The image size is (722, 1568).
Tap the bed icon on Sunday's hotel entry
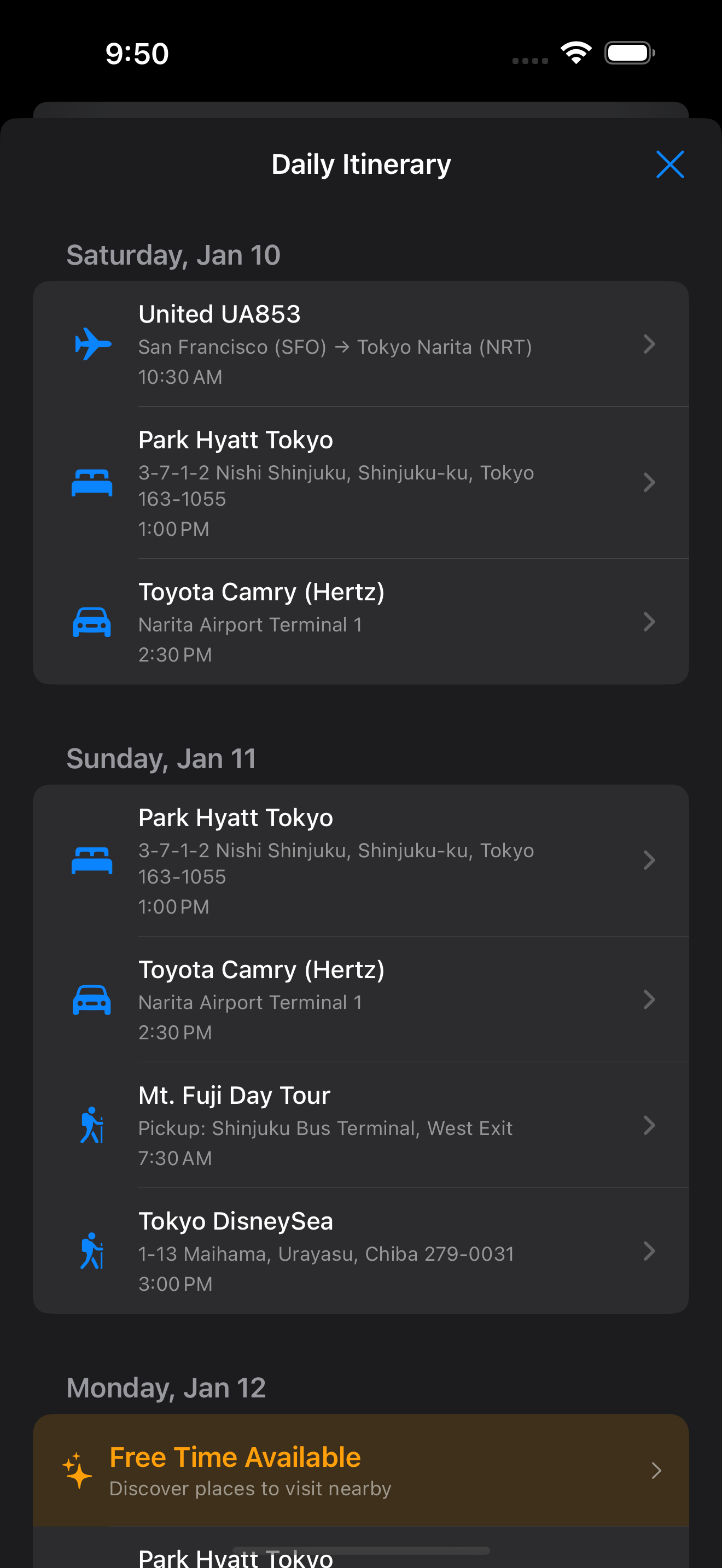92,860
